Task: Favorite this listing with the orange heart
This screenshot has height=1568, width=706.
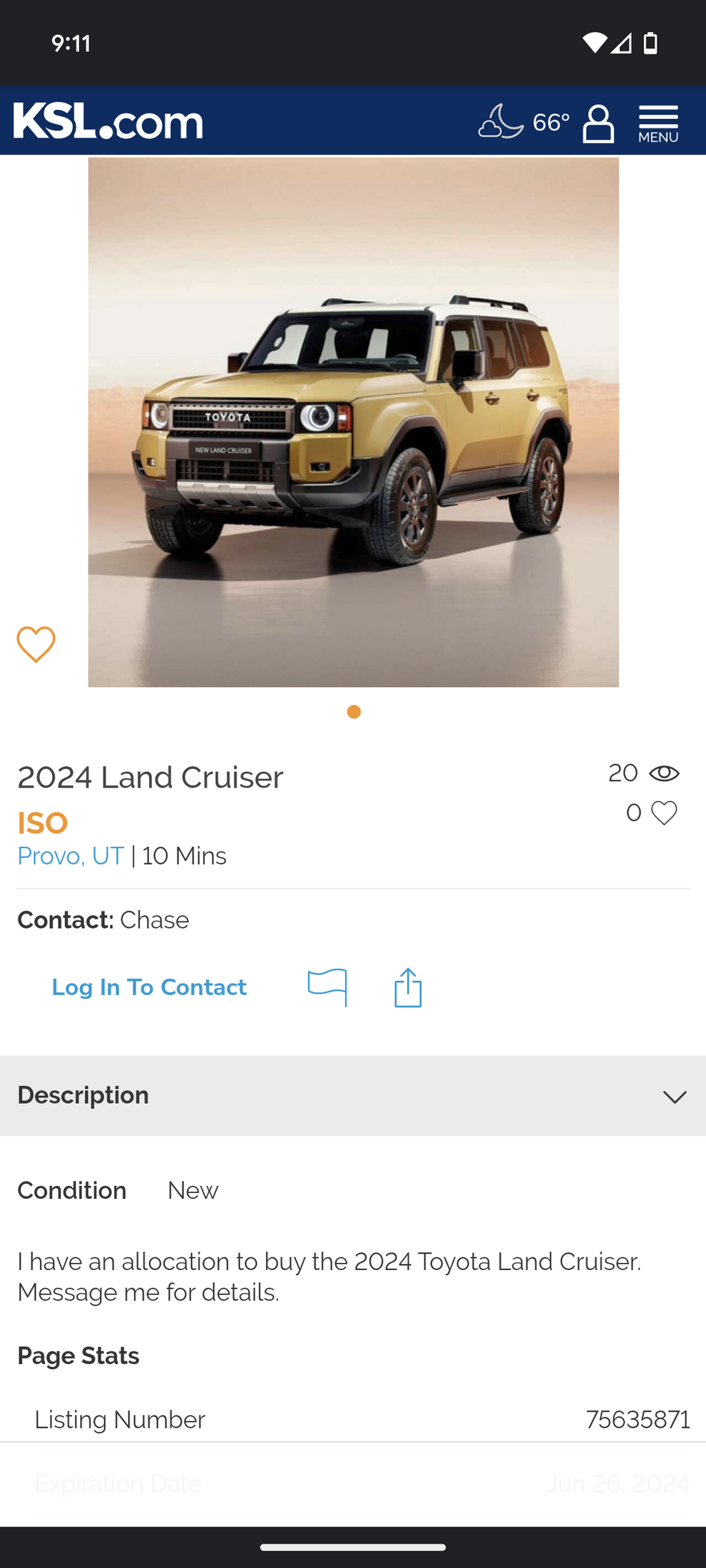Action: click(36, 644)
